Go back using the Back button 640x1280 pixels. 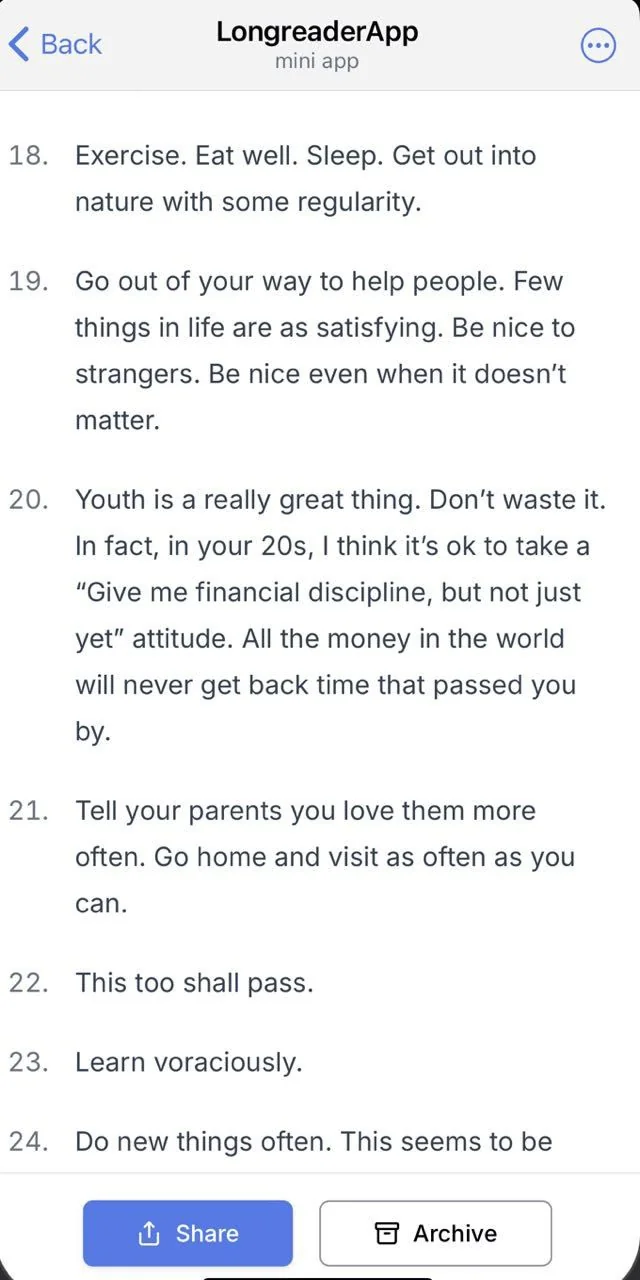(x=55, y=44)
